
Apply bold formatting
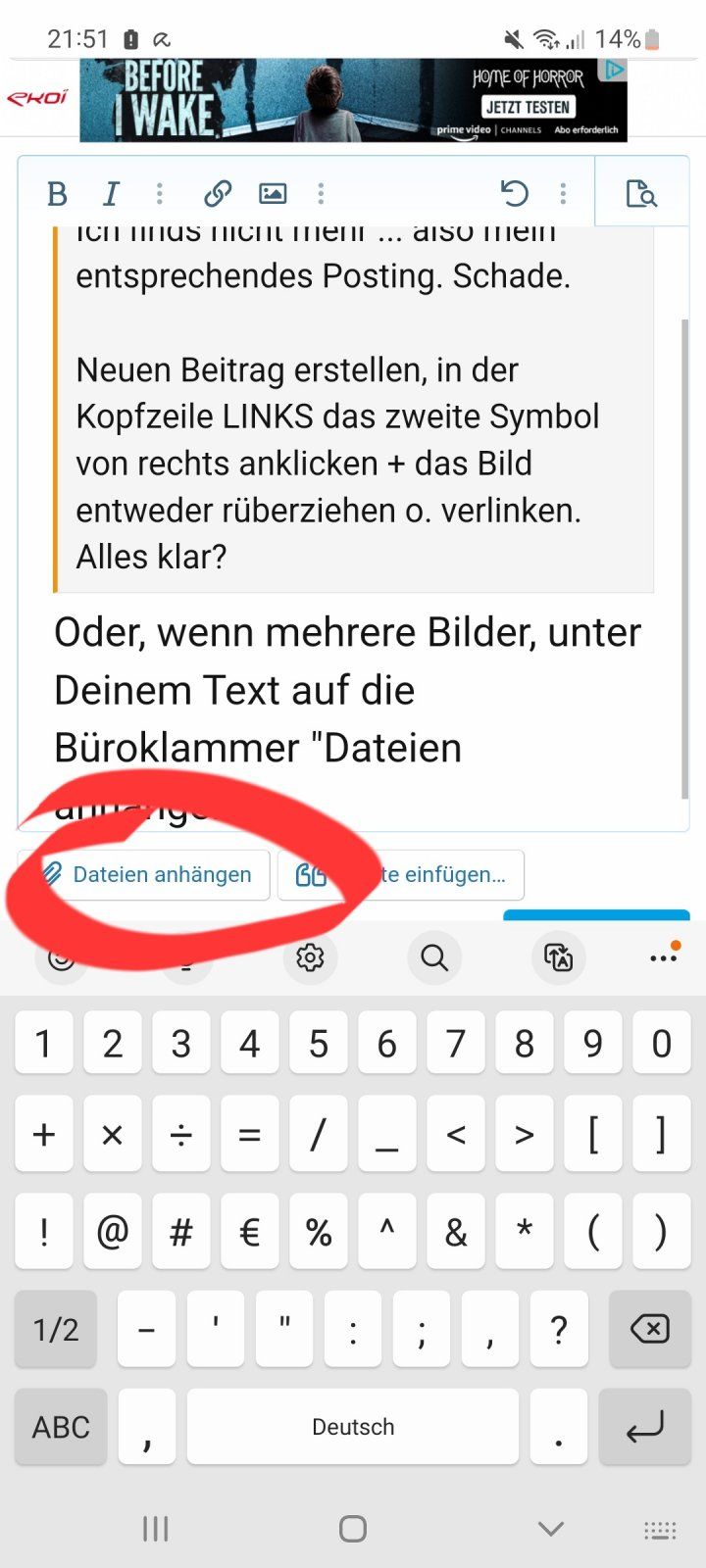pyautogui.click(x=58, y=194)
